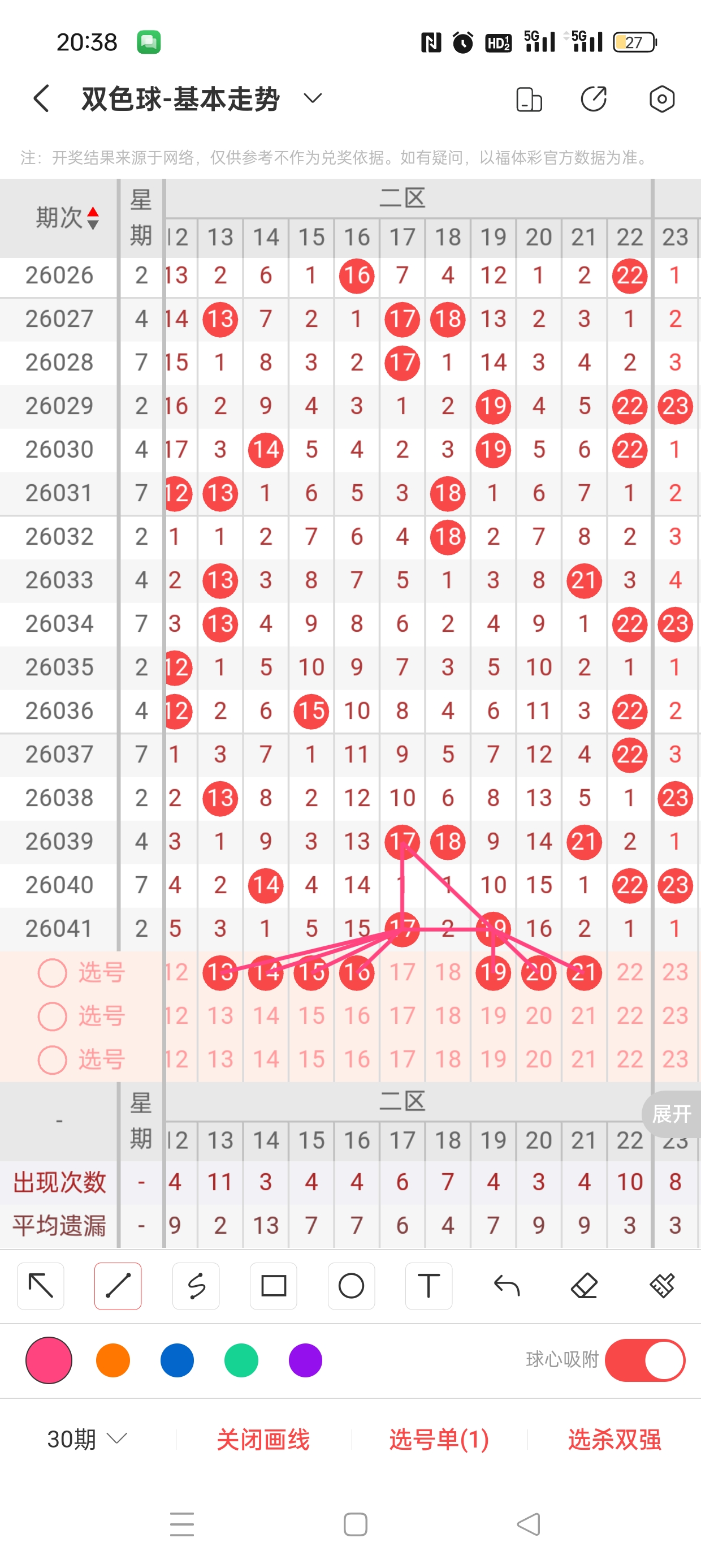Select the arrow drawing tool
The height and width of the screenshot is (1568, 701).
[x=41, y=1286]
